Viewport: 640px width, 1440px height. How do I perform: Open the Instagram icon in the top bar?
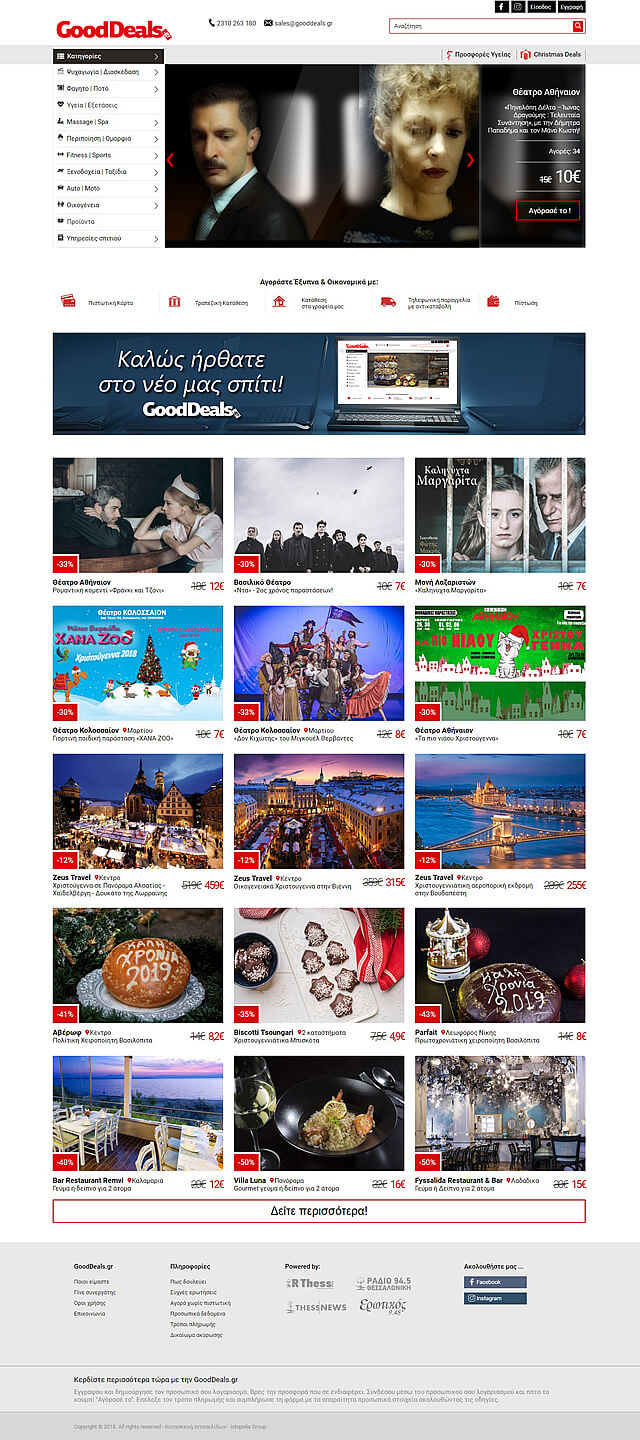pos(518,6)
